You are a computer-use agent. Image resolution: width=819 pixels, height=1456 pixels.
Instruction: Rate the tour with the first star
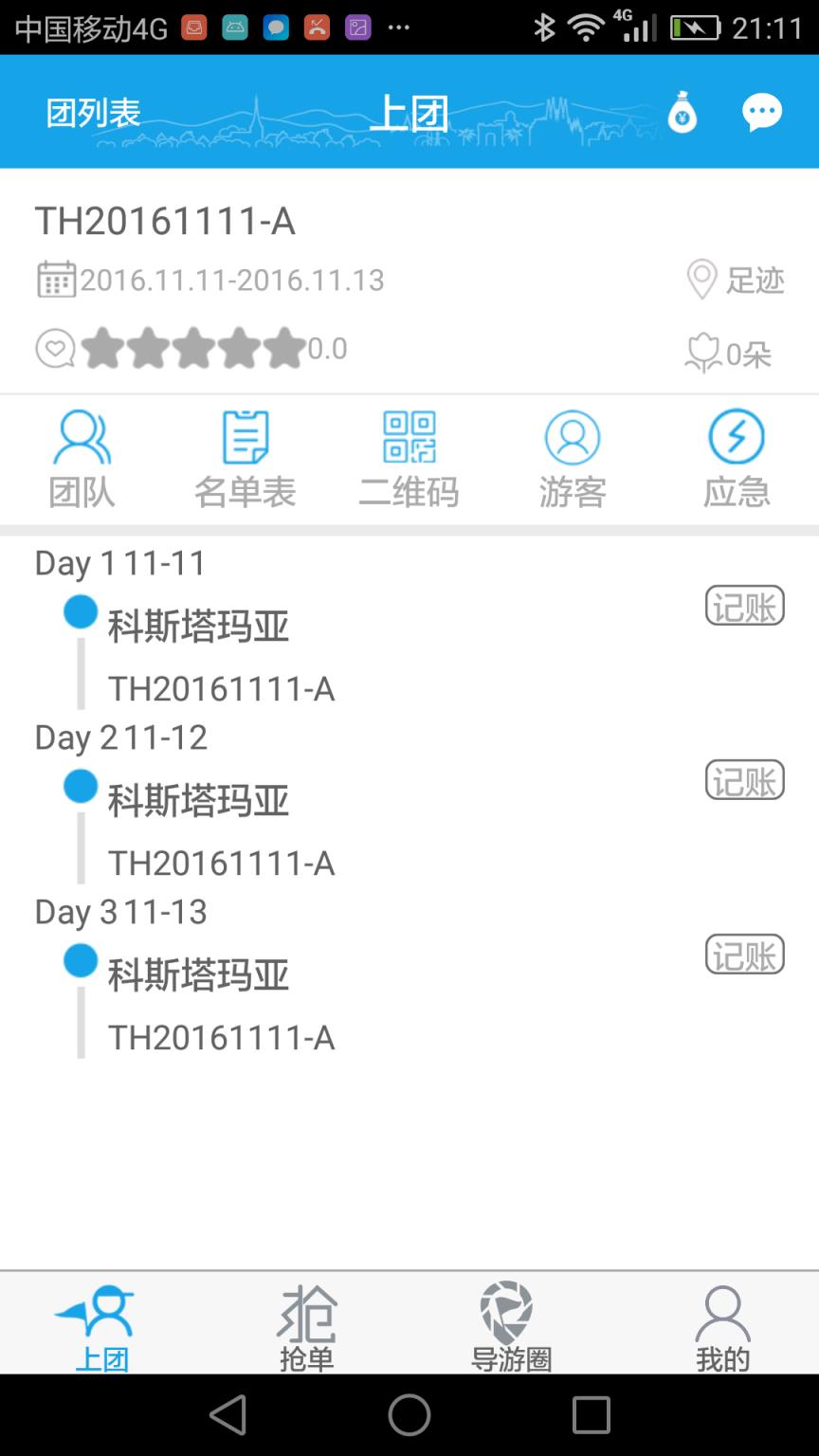[x=104, y=349]
